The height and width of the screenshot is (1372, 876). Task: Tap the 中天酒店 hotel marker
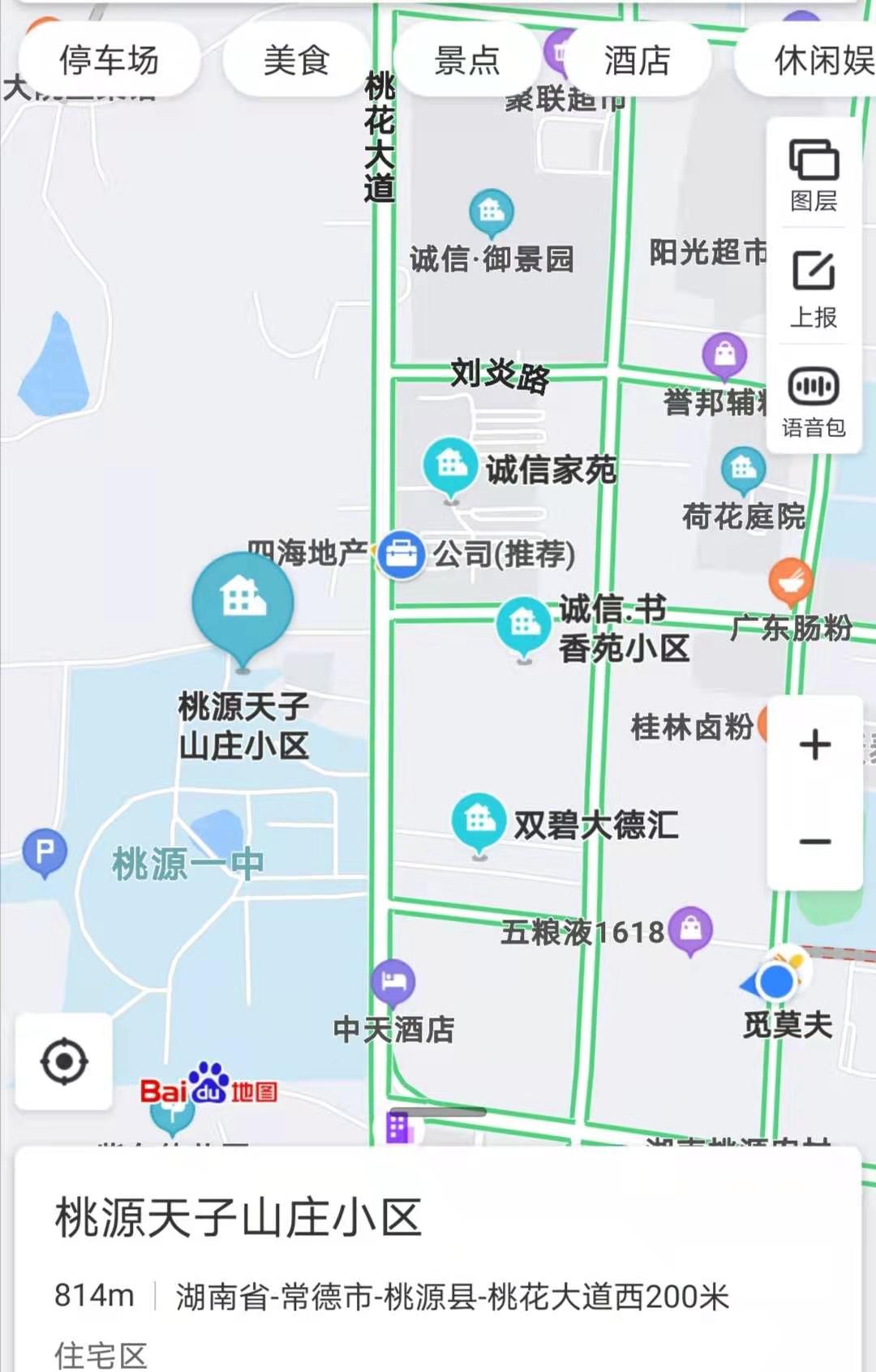pyautogui.click(x=393, y=983)
